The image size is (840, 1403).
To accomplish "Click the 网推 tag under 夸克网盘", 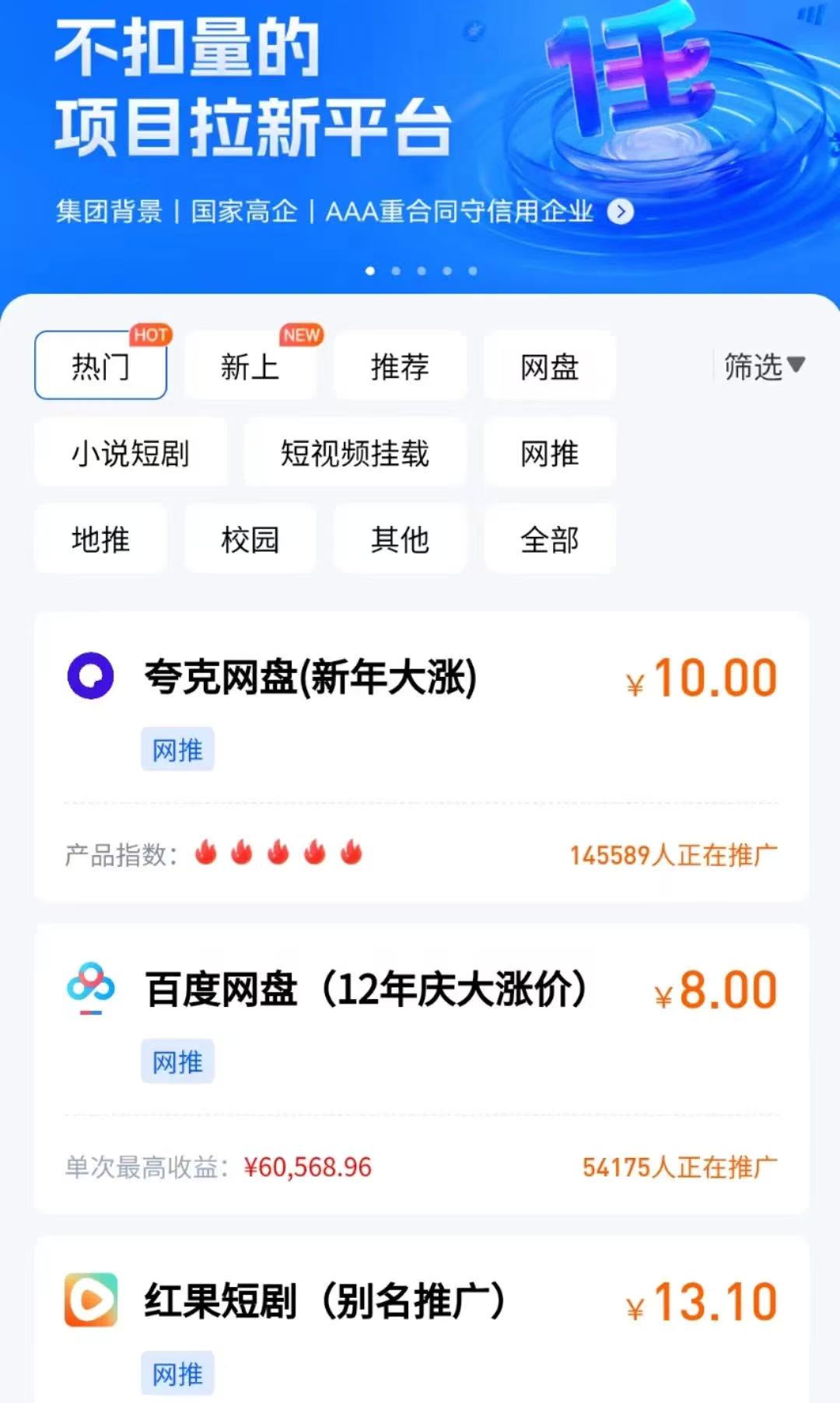I will [177, 749].
